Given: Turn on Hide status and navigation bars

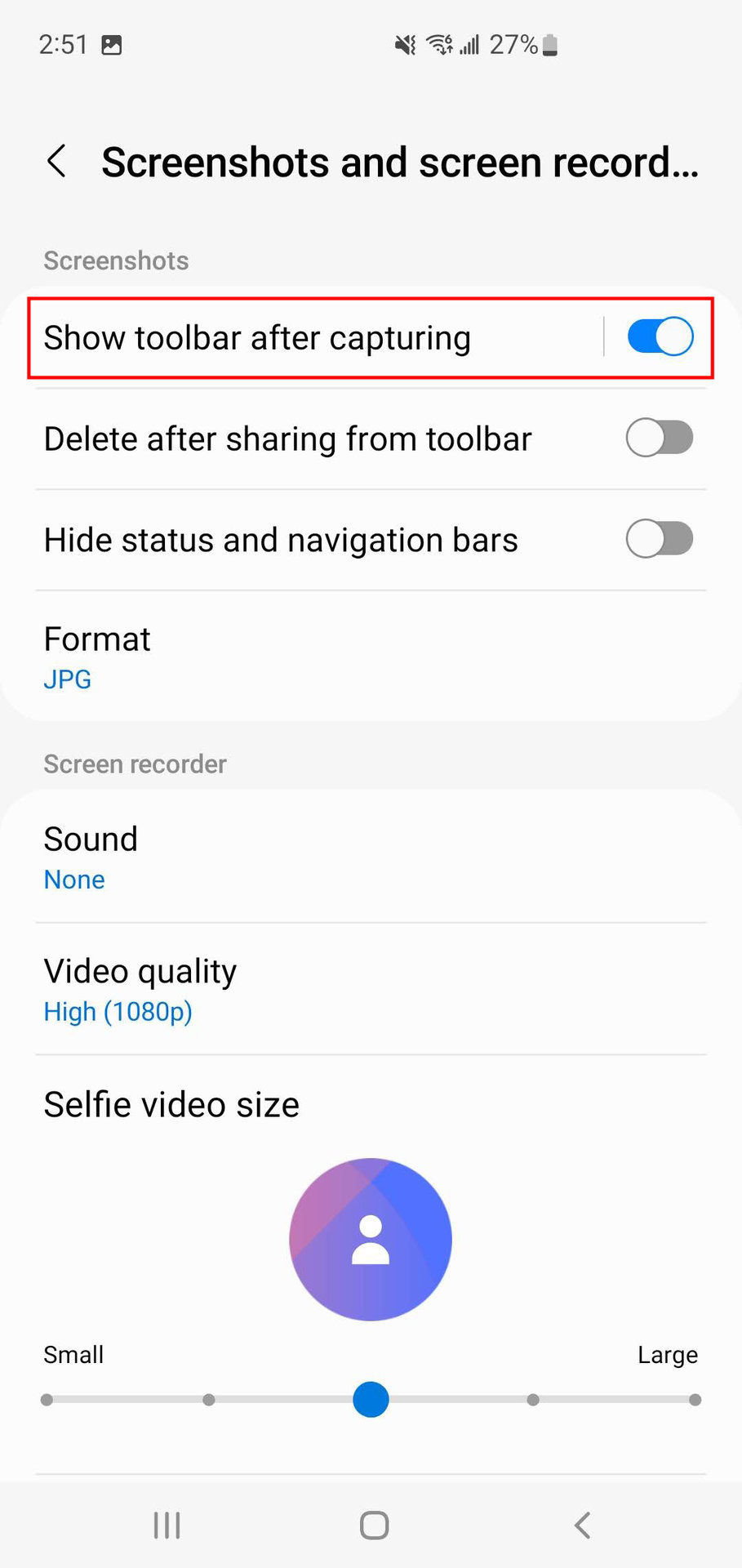Looking at the screenshot, I should pyautogui.click(x=660, y=540).
